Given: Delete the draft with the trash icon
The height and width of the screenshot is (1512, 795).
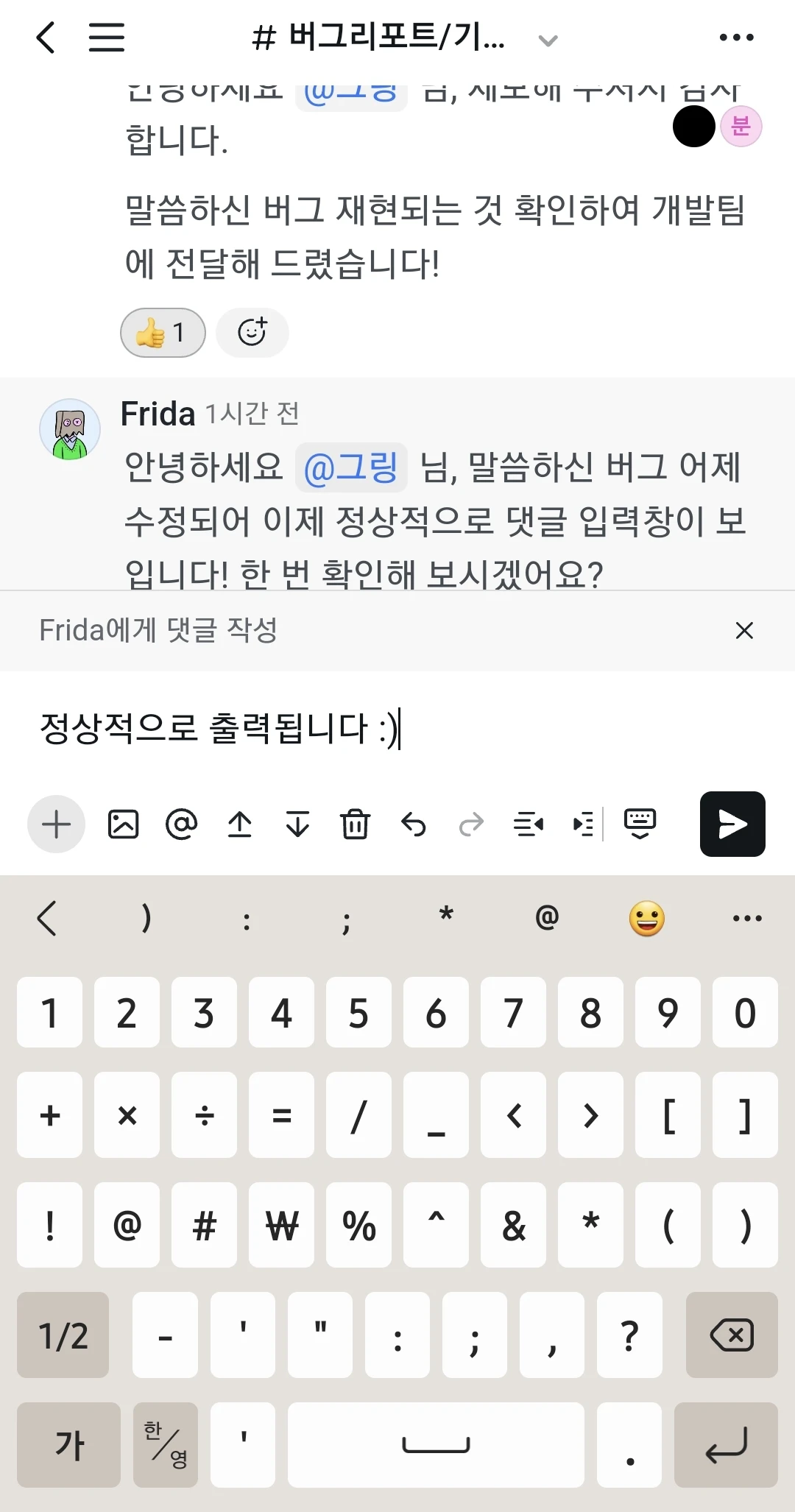Looking at the screenshot, I should tap(355, 824).
